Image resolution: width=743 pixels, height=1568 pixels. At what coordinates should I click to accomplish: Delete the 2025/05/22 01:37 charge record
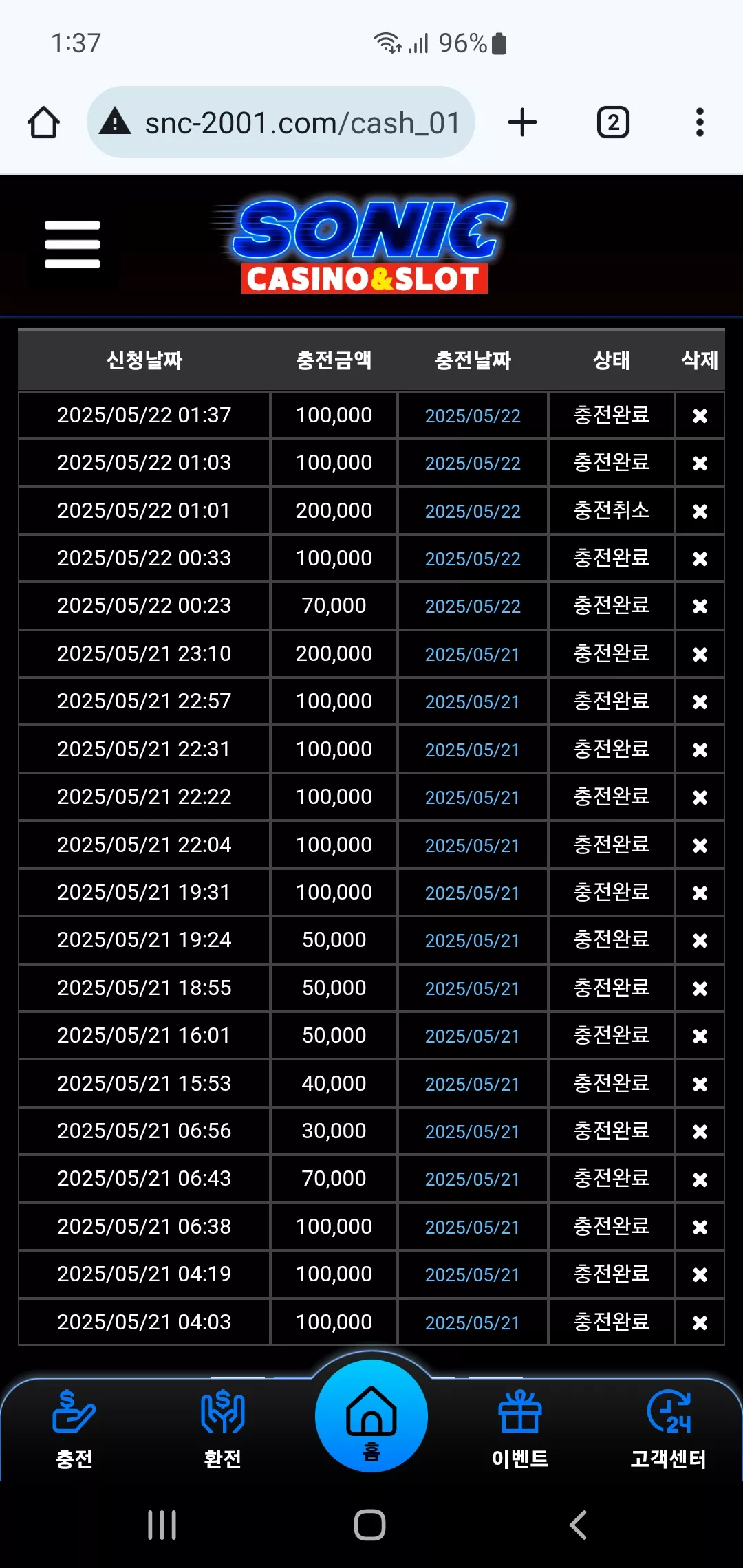click(x=700, y=415)
